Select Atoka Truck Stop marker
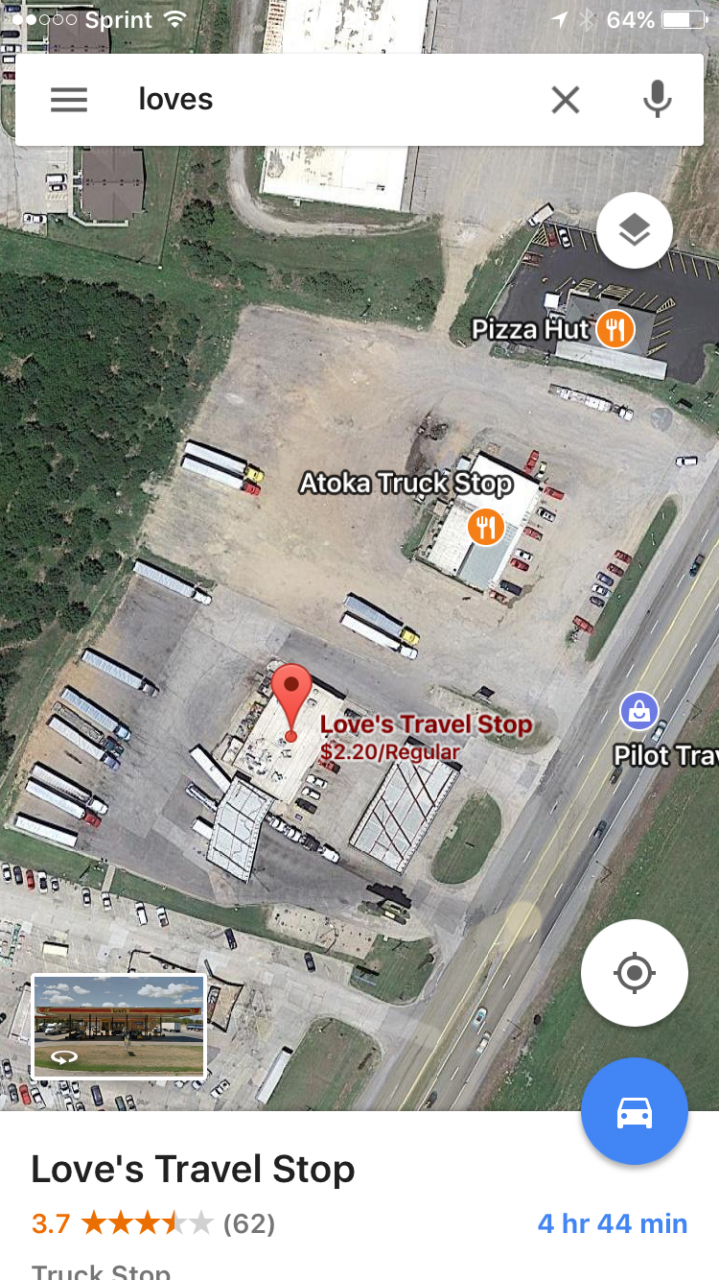 tap(485, 526)
